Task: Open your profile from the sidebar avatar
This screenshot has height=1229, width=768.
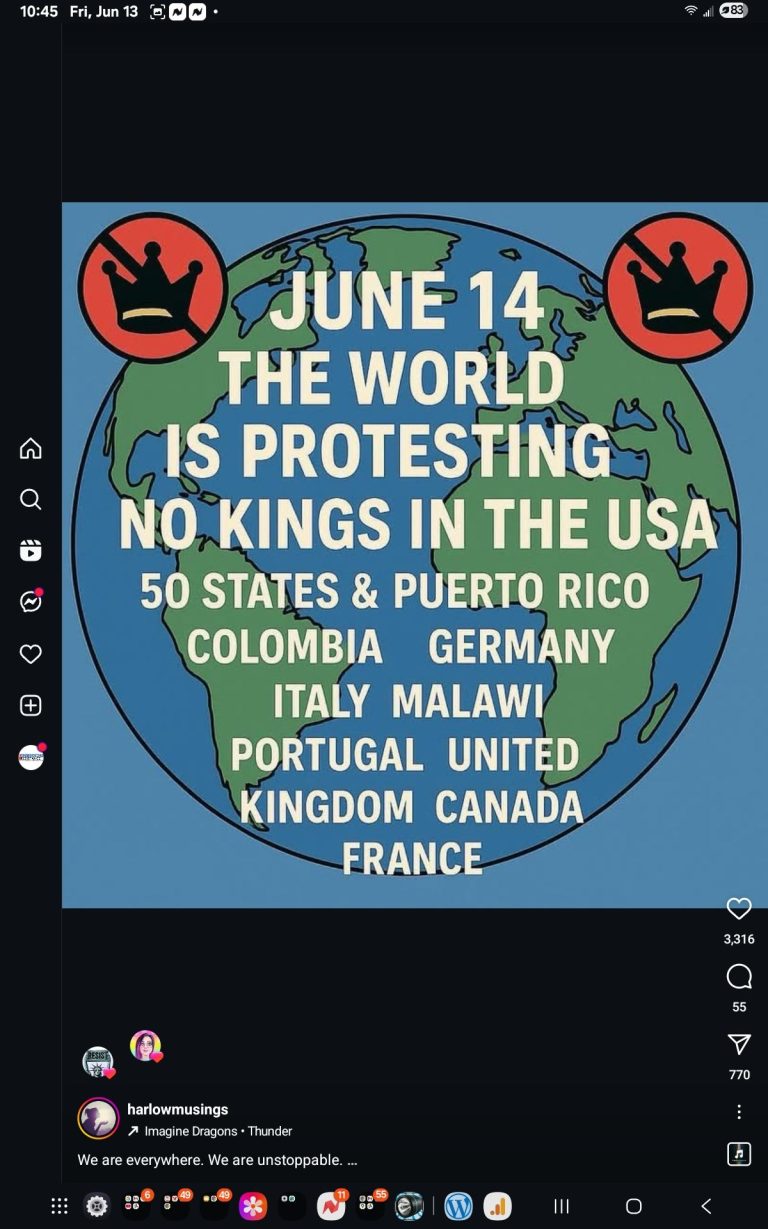Action: [x=31, y=758]
